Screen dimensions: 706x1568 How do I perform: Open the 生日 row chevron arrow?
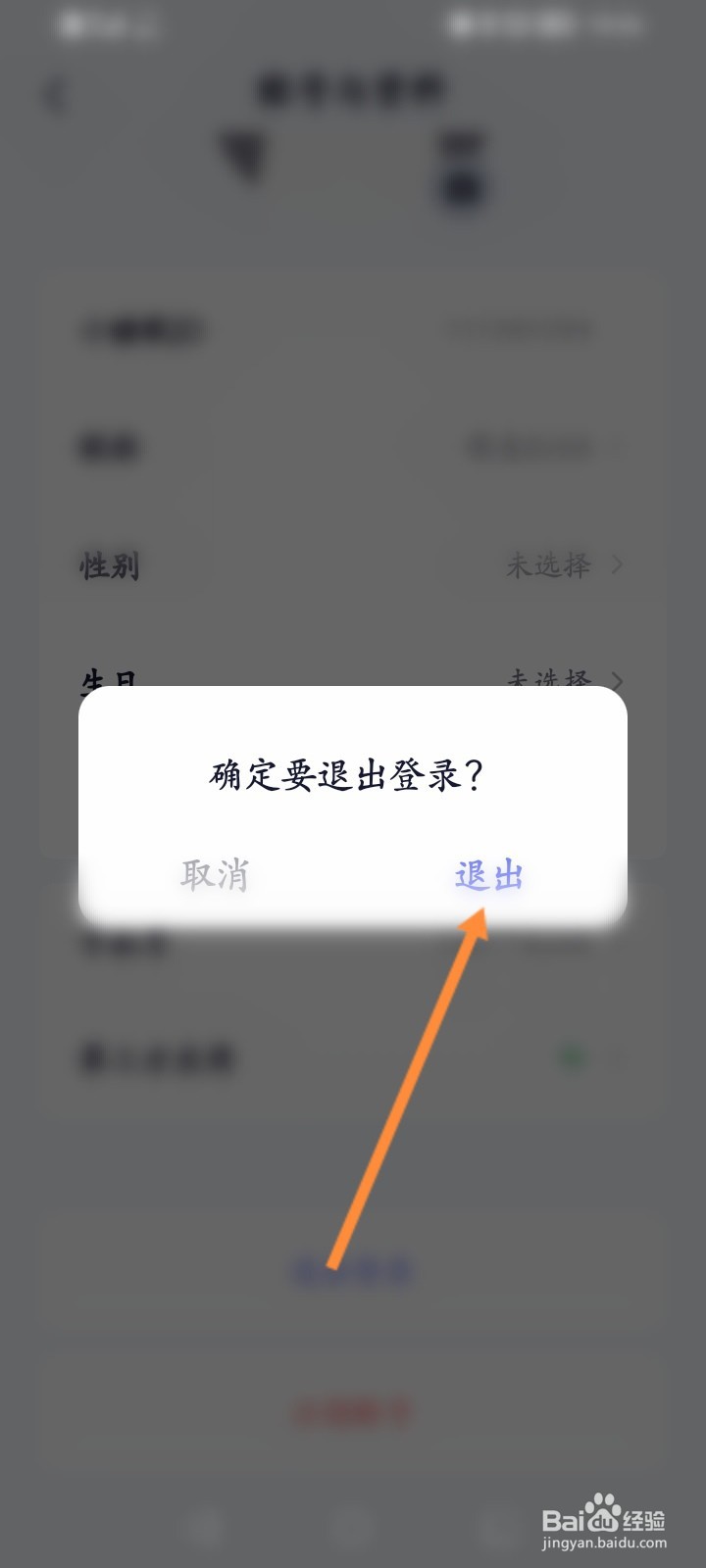click(x=618, y=679)
